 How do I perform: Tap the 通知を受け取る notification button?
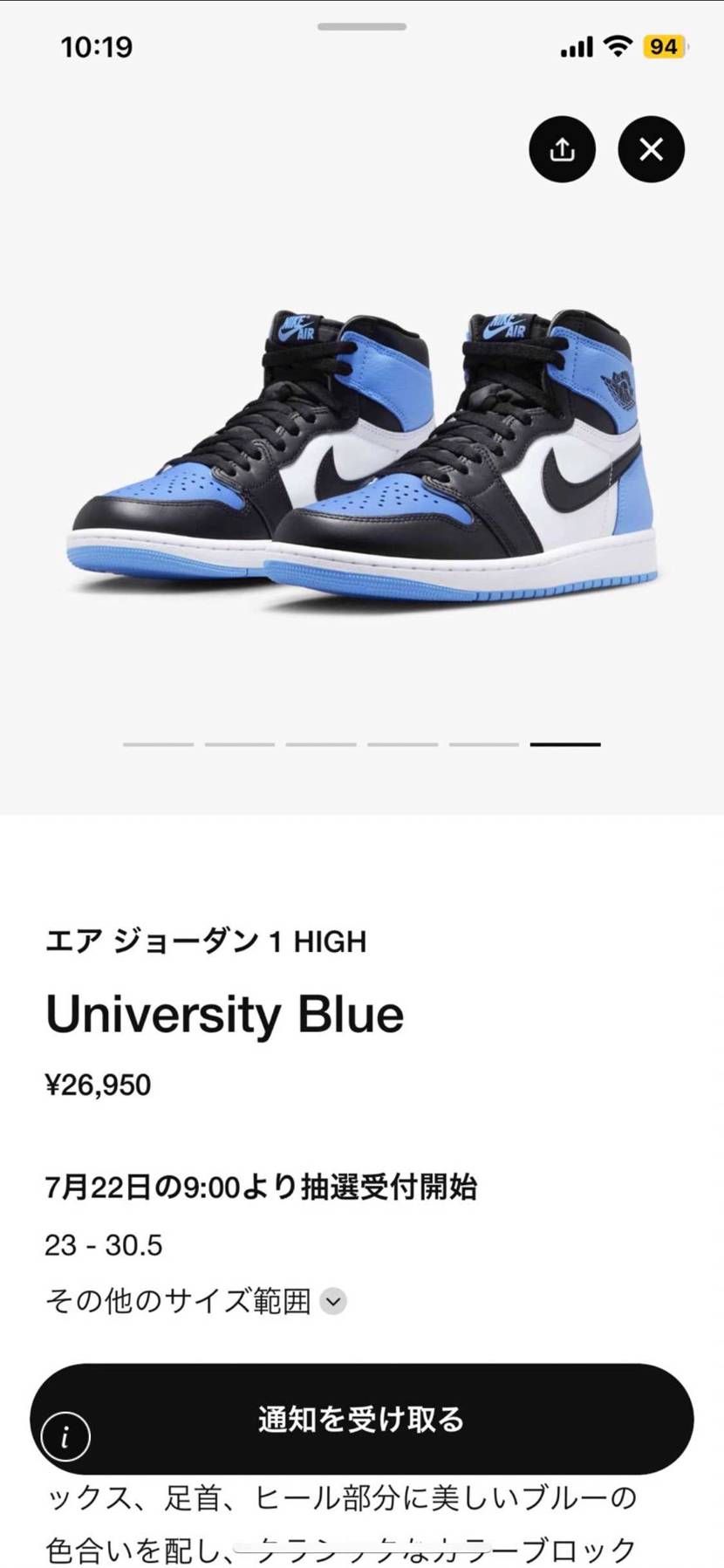click(x=362, y=1421)
